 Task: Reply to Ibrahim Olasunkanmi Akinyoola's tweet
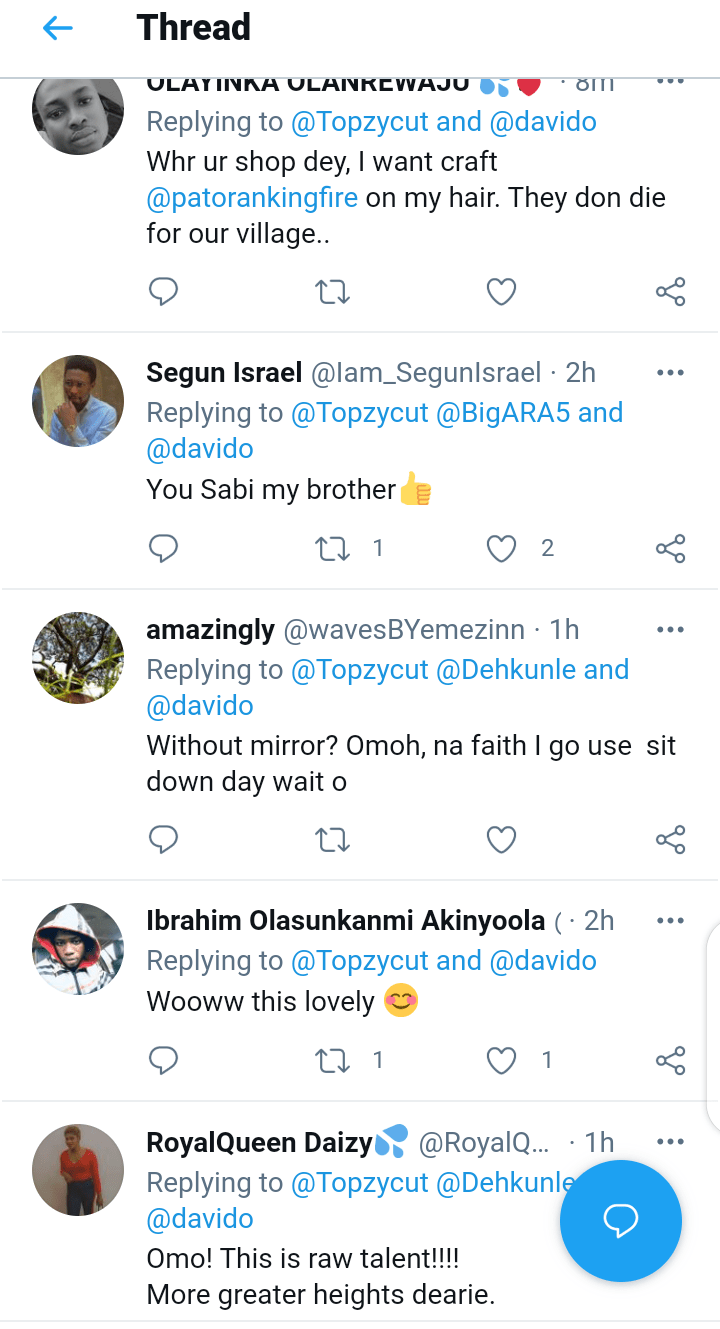pyautogui.click(x=163, y=1060)
